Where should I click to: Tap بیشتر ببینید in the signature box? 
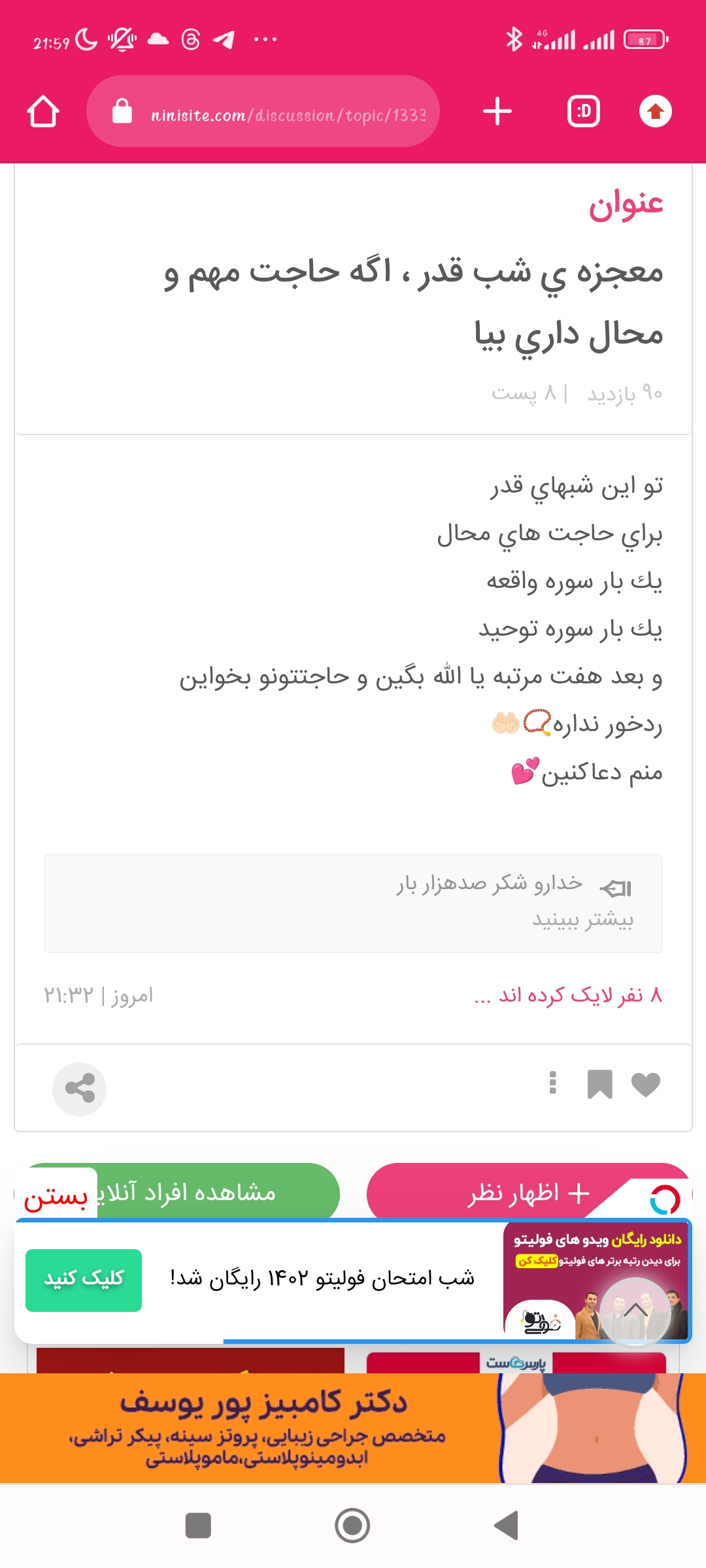point(582,920)
